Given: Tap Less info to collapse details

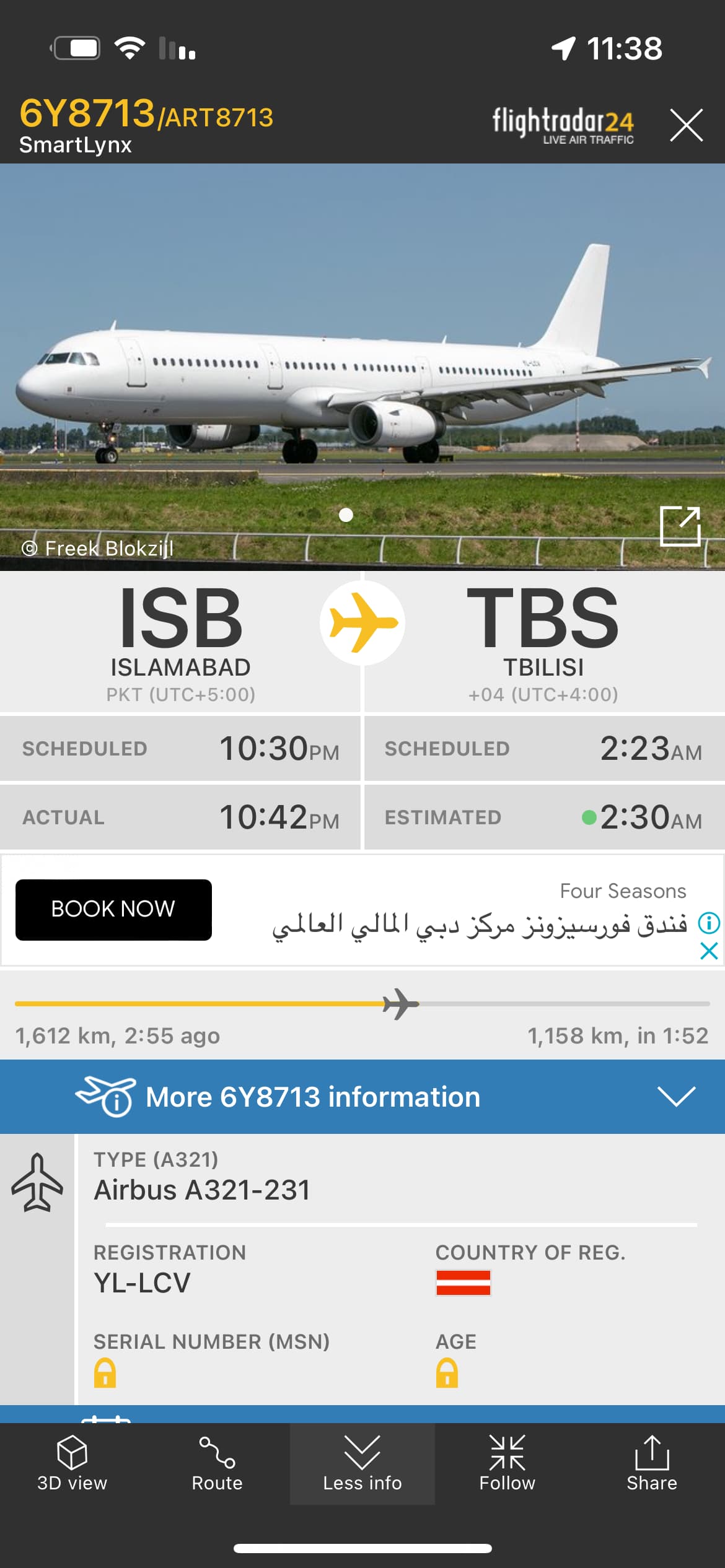Looking at the screenshot, I should pyautogui.click(x=362, y=1464).
